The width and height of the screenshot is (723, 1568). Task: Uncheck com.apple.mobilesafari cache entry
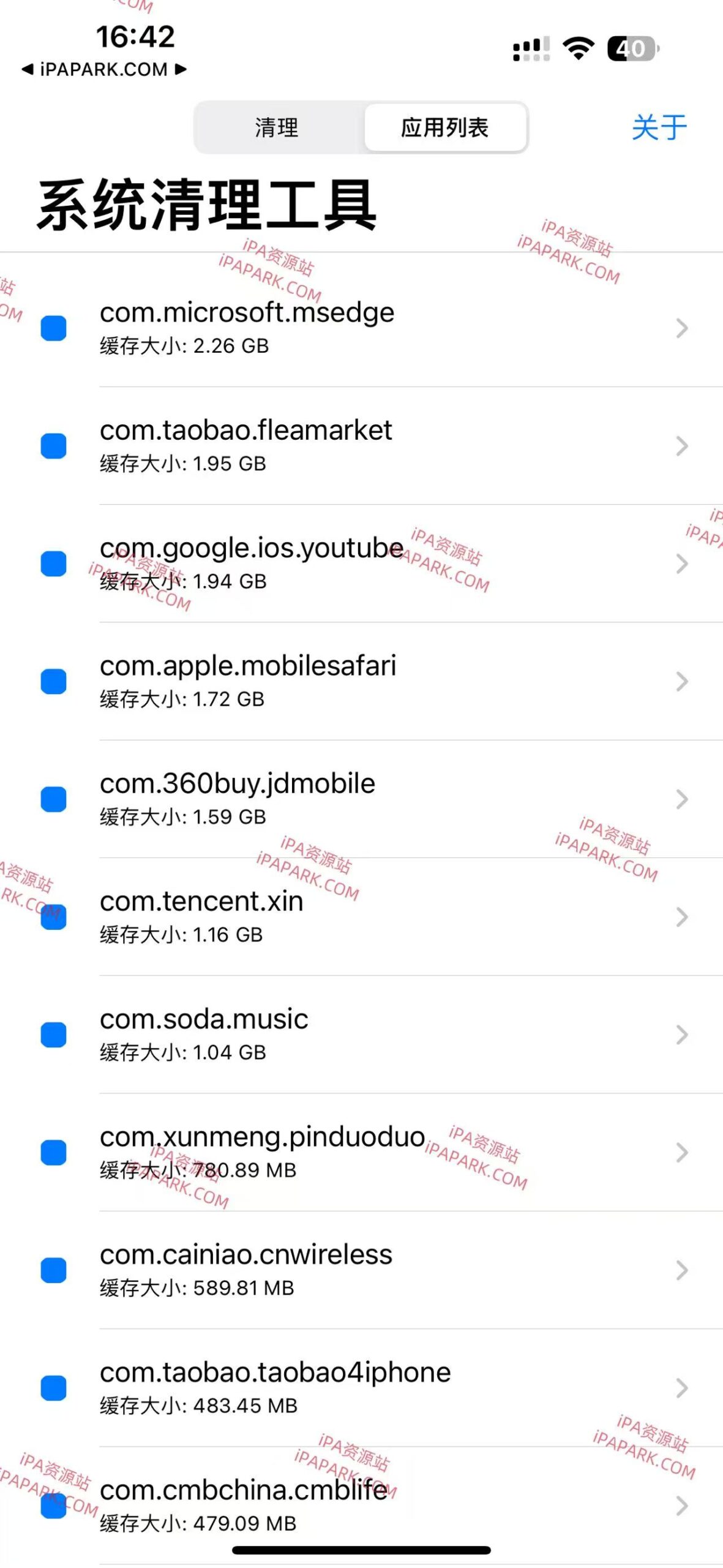point(53,680)
